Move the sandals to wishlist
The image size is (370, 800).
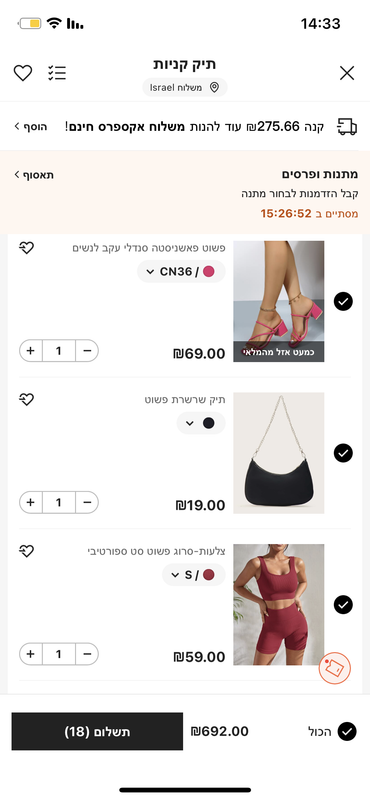pyautogui.click(x=26, y=248)
